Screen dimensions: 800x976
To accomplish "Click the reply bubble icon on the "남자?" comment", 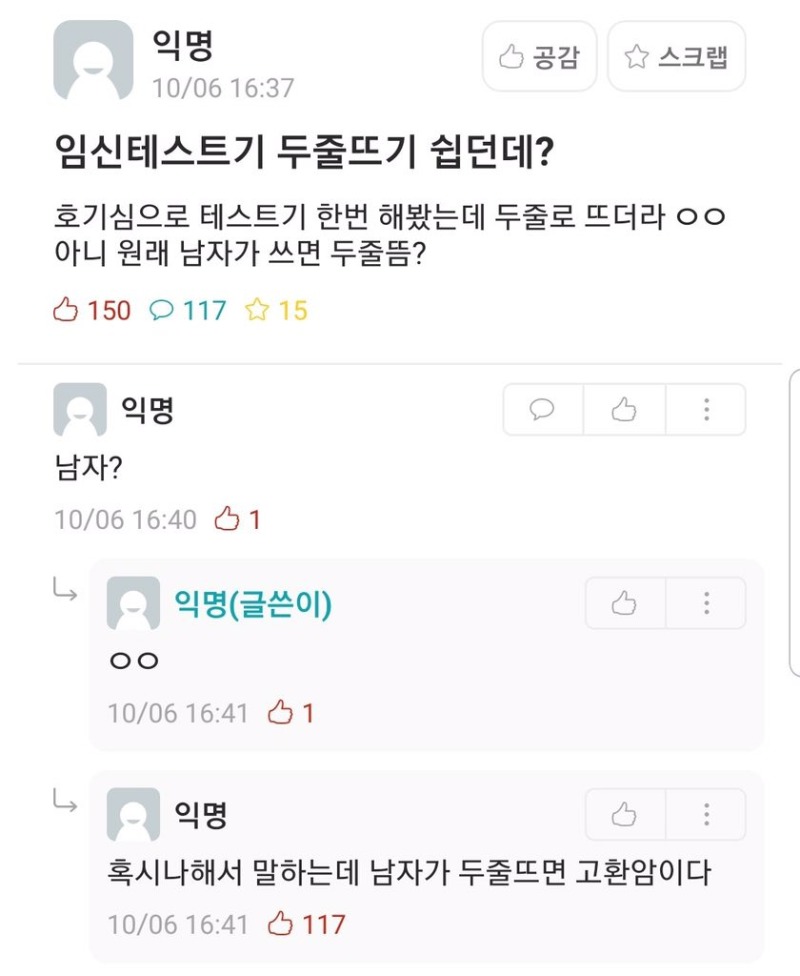I will coord(541,409).
